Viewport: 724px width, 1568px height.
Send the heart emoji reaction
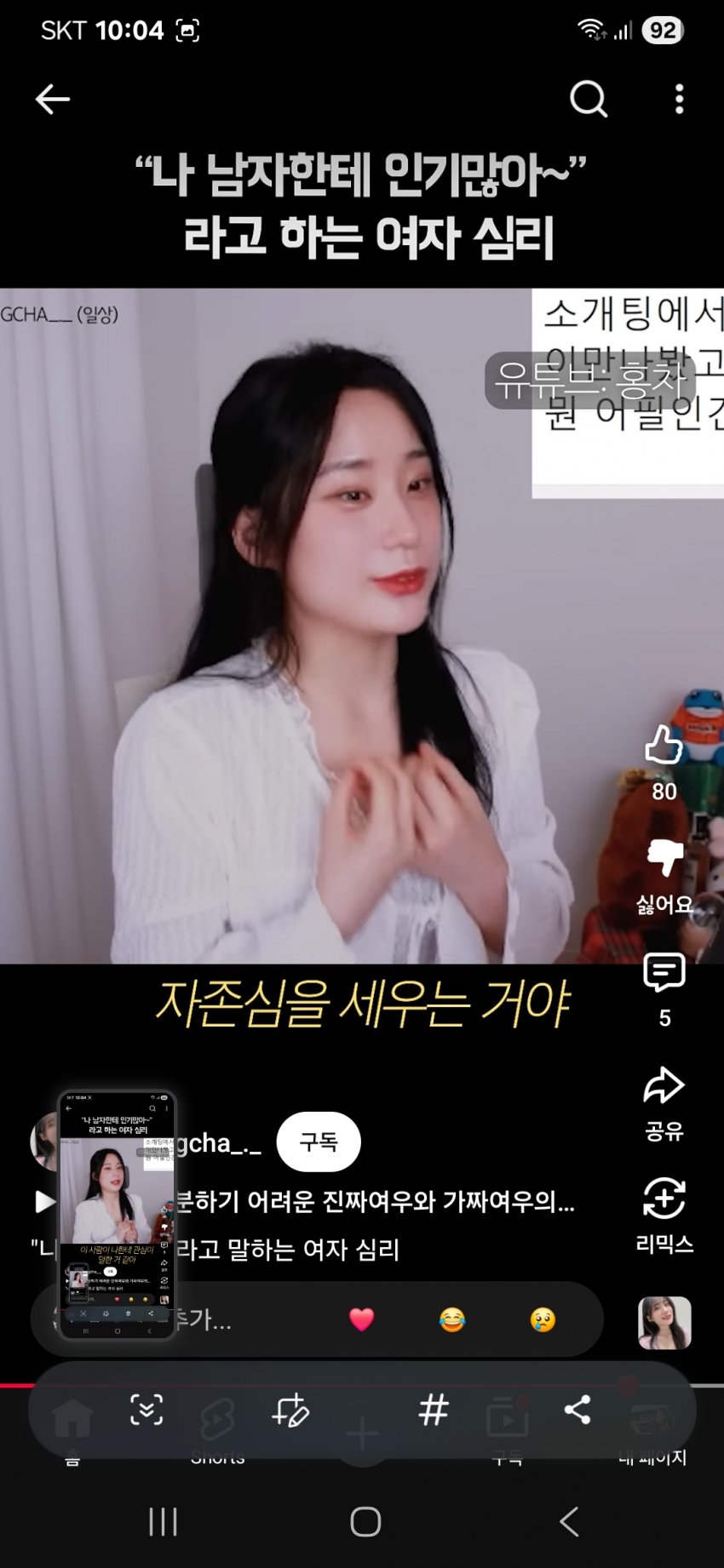pyautogui.click(x=362, y=1319)
